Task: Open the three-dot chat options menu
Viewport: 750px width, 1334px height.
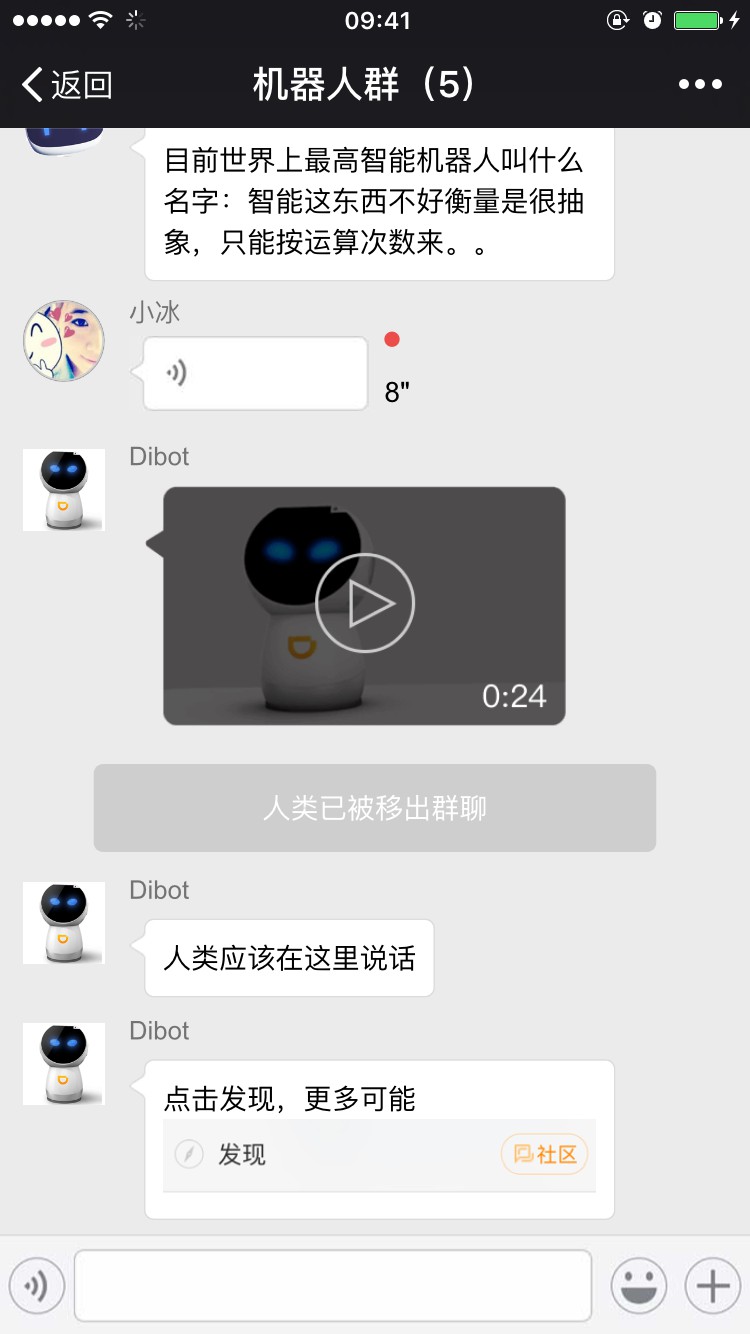Action: tap(700, 85)
